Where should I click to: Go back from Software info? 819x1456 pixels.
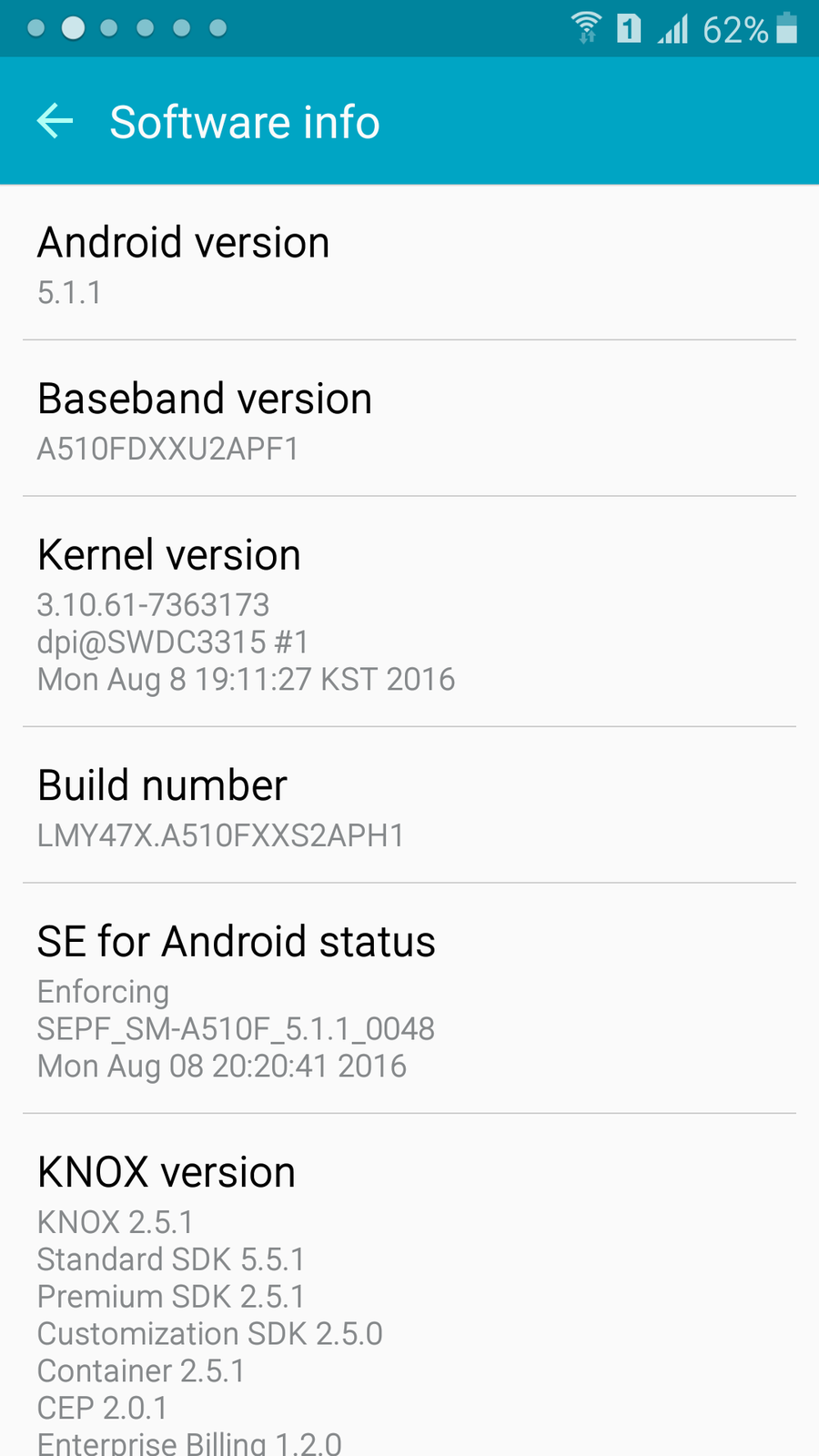tap(55, 121)
